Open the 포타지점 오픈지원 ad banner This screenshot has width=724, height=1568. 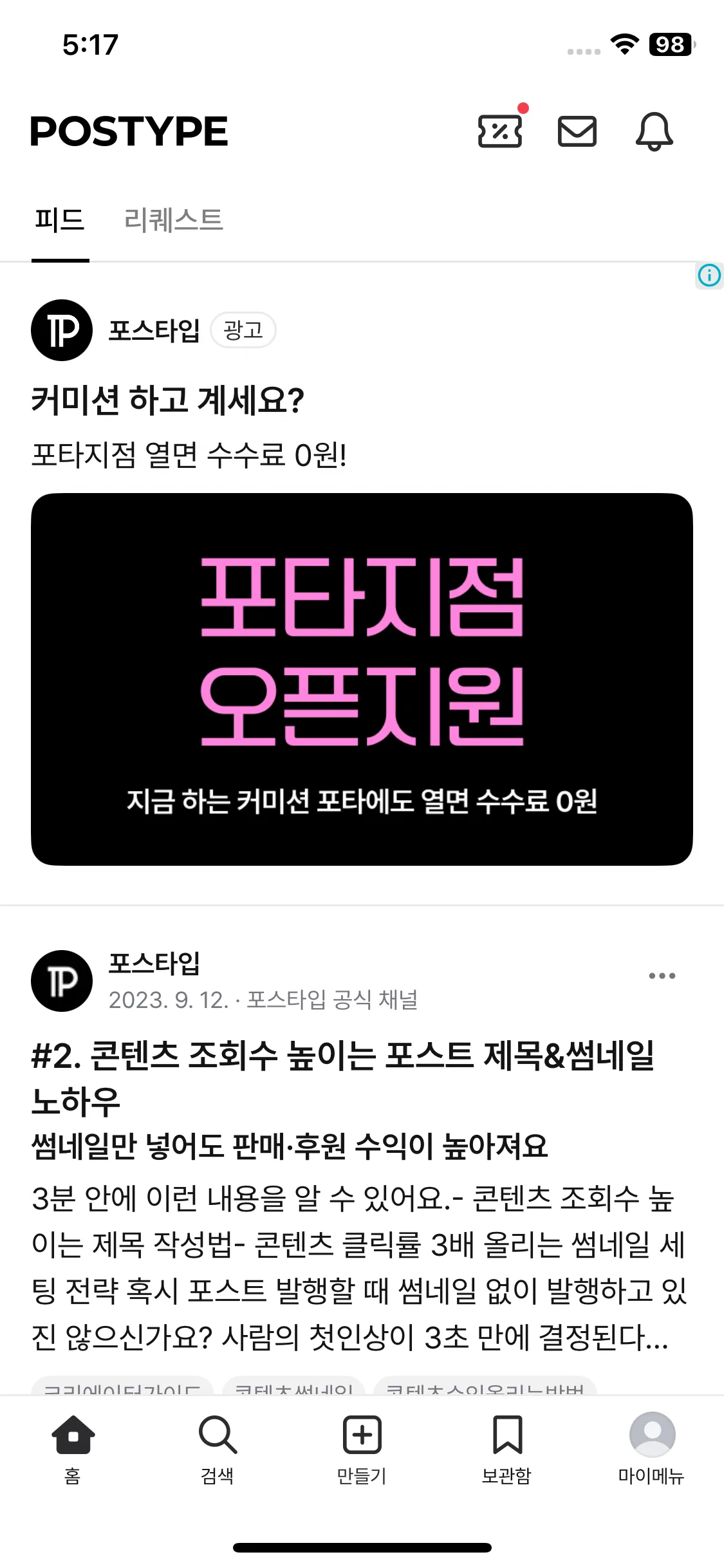(362, 679)
